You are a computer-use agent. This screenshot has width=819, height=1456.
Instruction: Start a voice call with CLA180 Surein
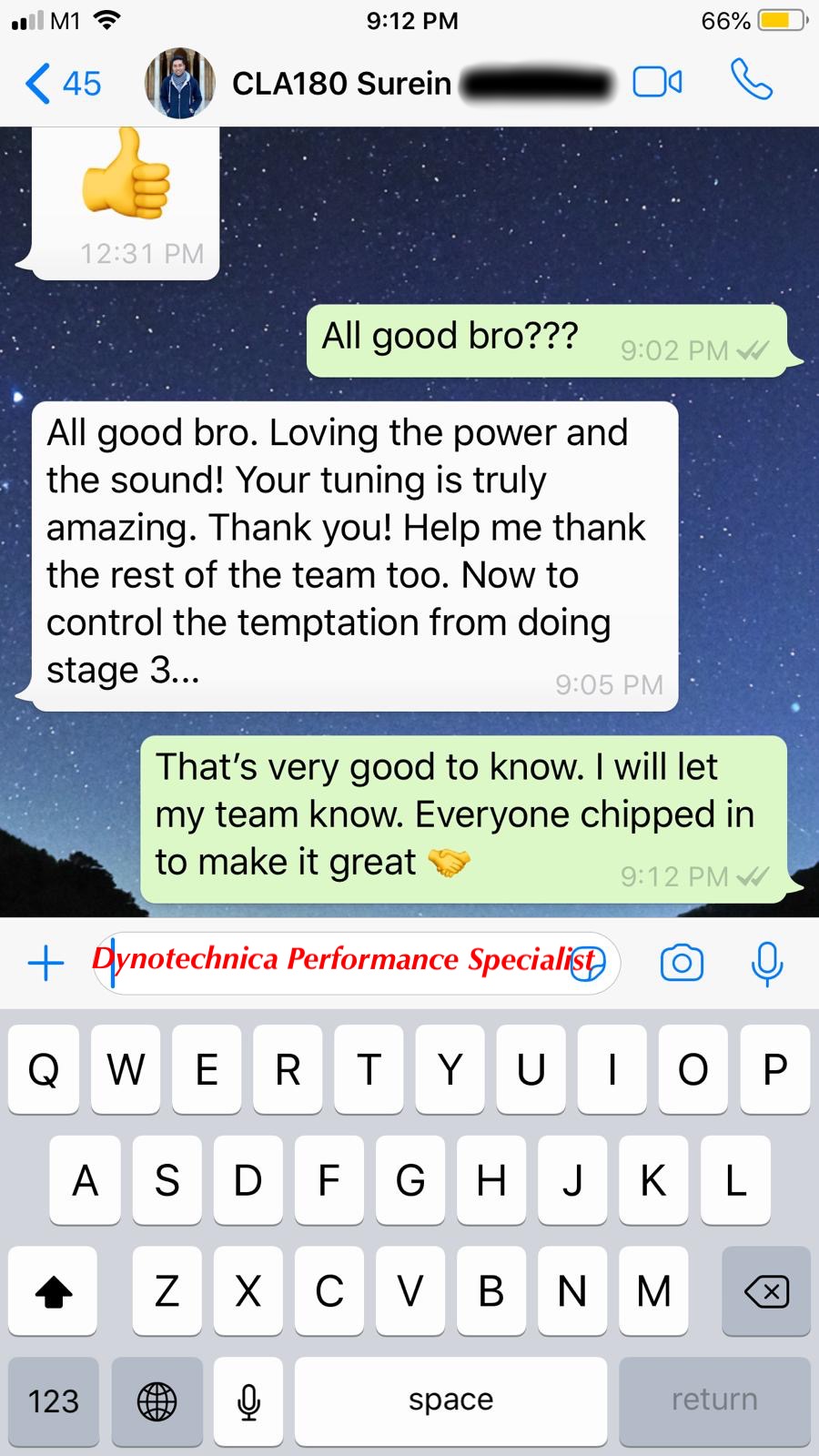[752, 81]
